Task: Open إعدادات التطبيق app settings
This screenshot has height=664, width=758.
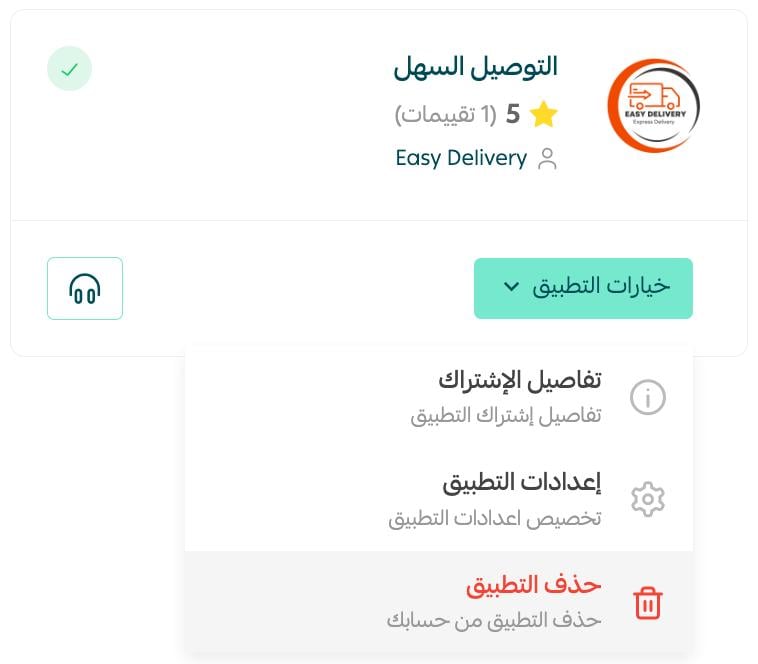Action: pos(522,497)
